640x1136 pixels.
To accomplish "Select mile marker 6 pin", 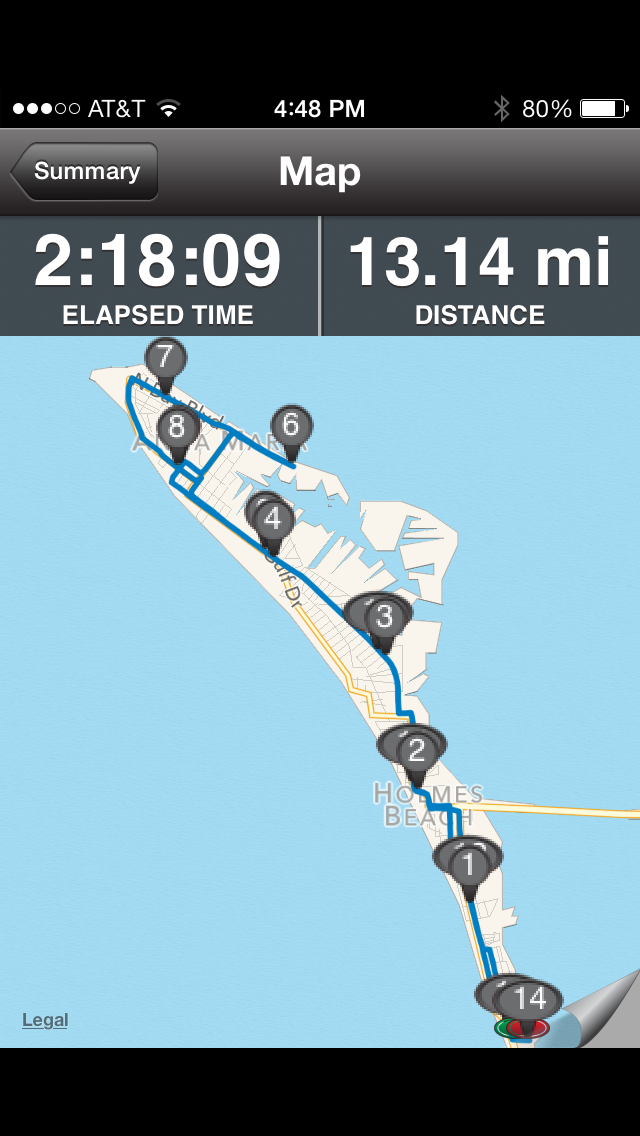I will pyautogui.click(x=291, y=426).
